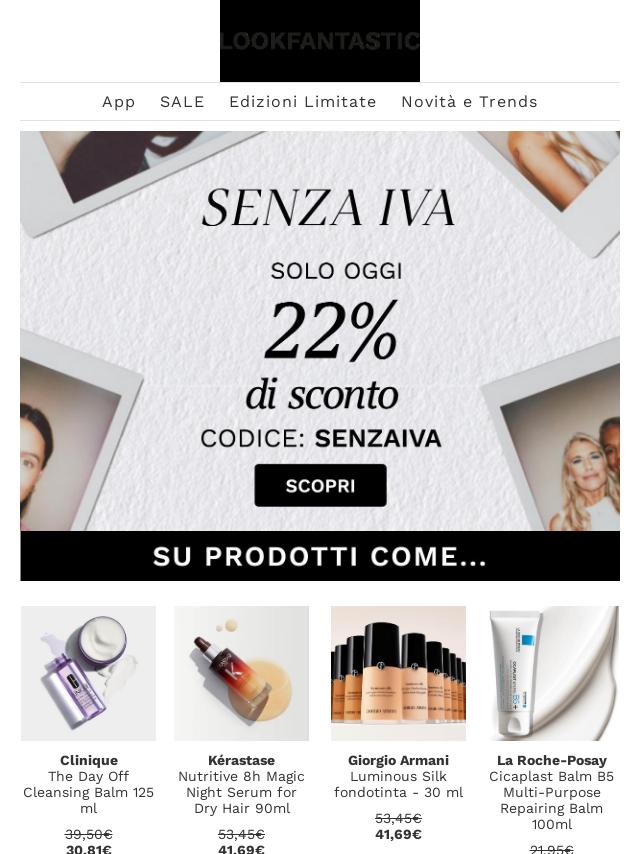The width and height of the screenshot is (640, 854).
Task: Open Edizioni Limitate
Action: (x=302, y=102)
